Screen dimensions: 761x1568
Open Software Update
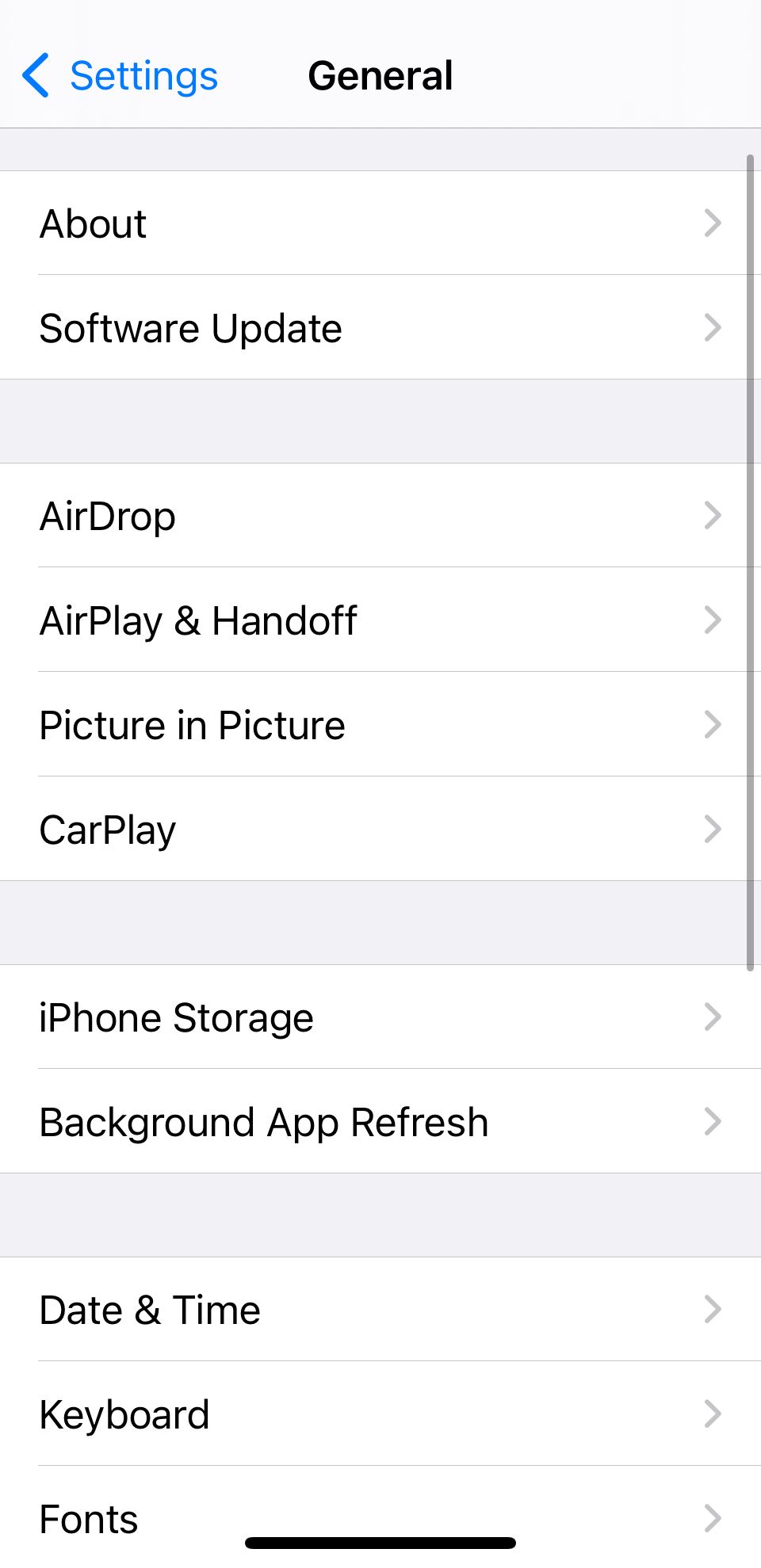tap(380, 328)
